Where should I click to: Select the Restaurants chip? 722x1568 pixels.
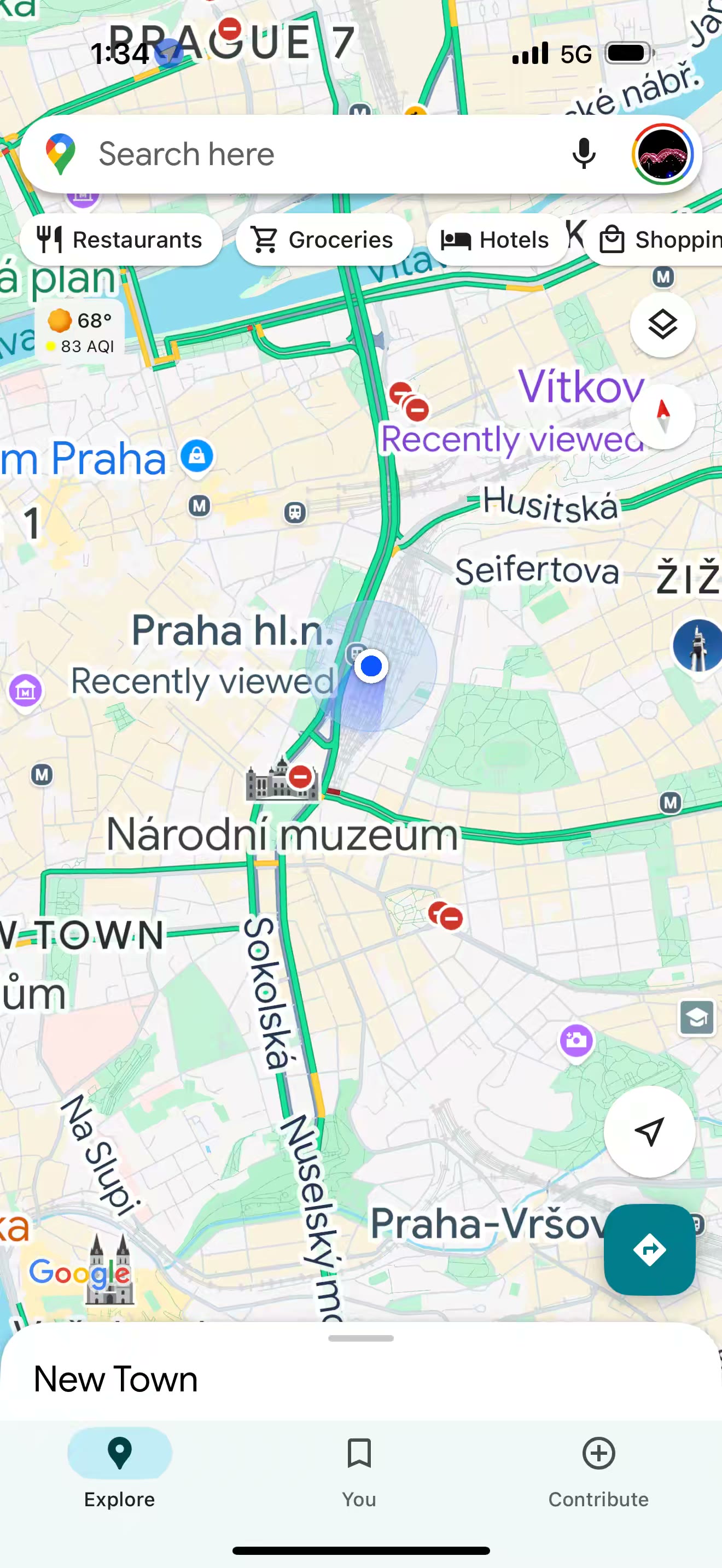tap(120, 240)
